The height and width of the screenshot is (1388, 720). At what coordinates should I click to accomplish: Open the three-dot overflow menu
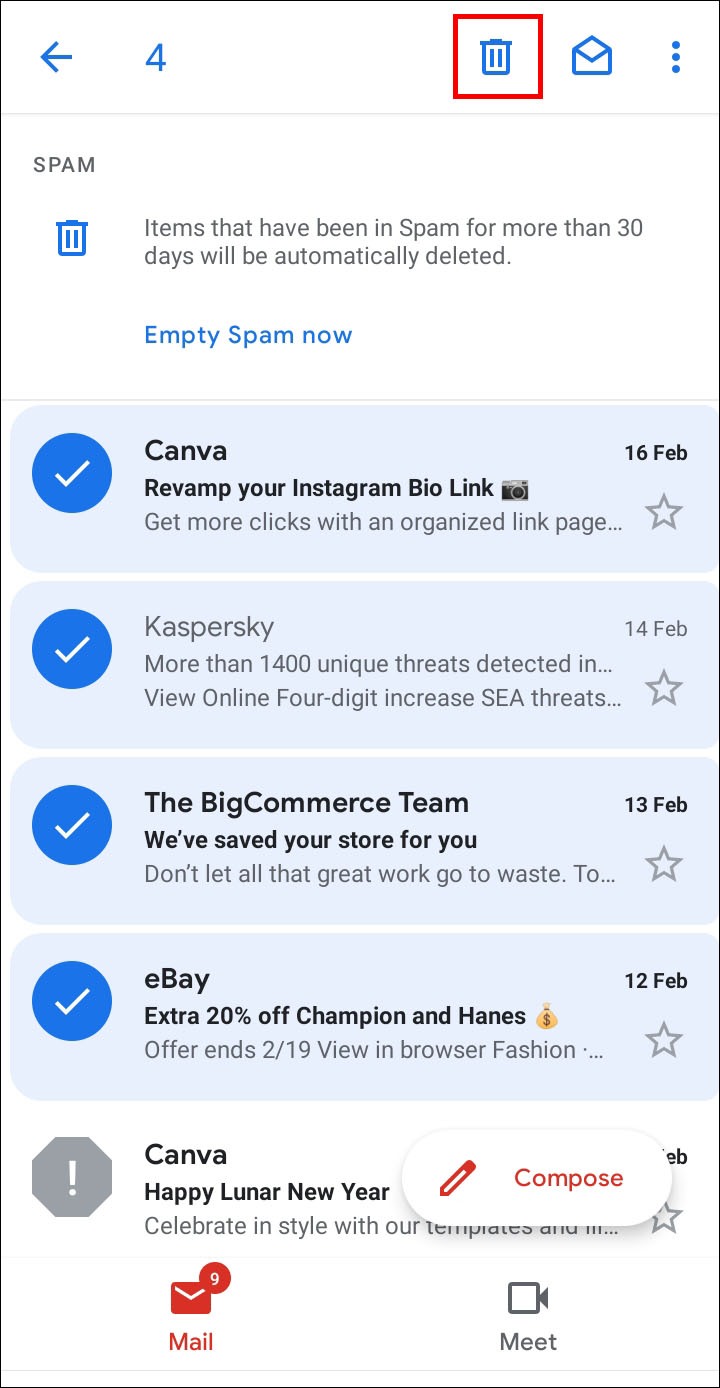point(676,57)
